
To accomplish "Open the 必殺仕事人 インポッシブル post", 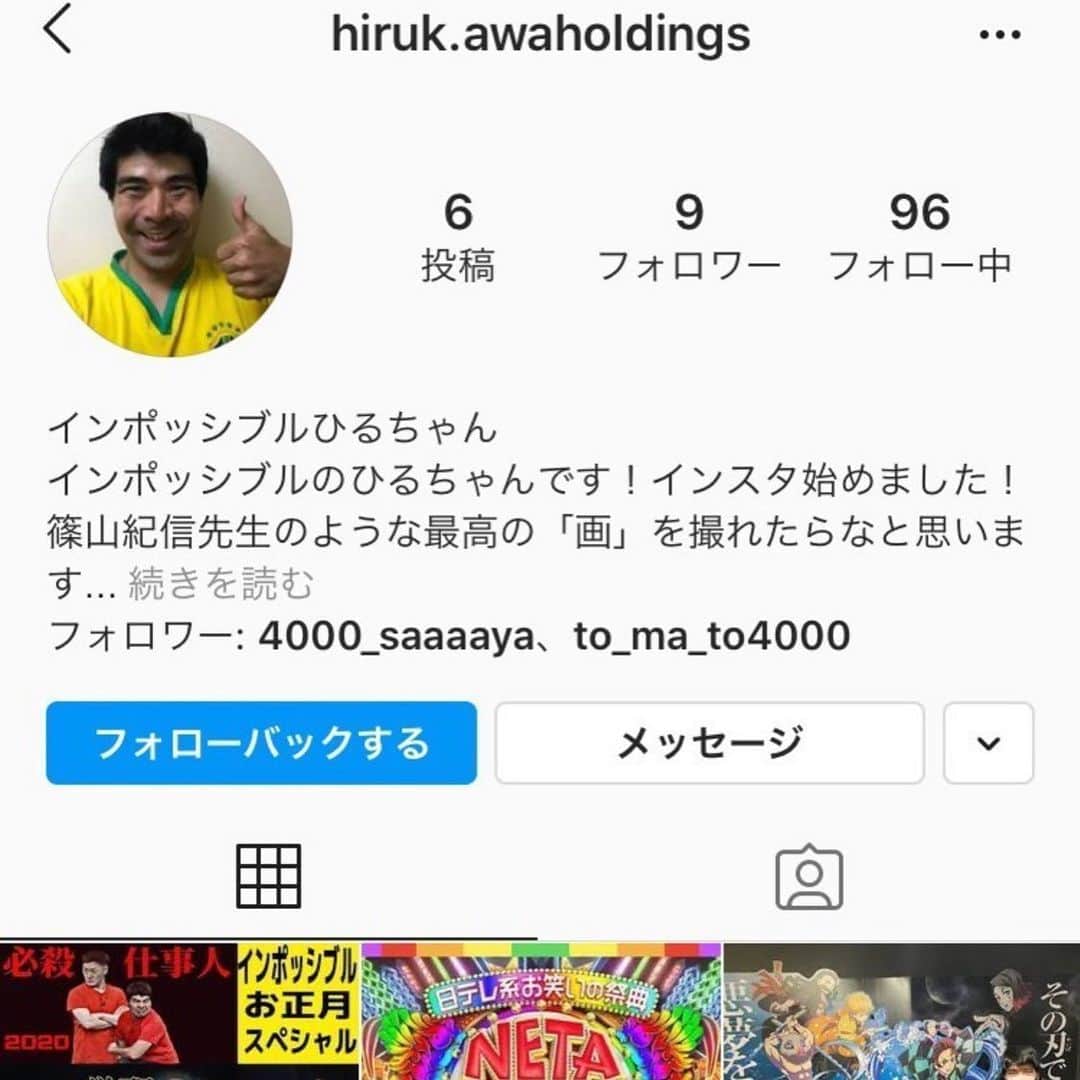I will 179,1010.
